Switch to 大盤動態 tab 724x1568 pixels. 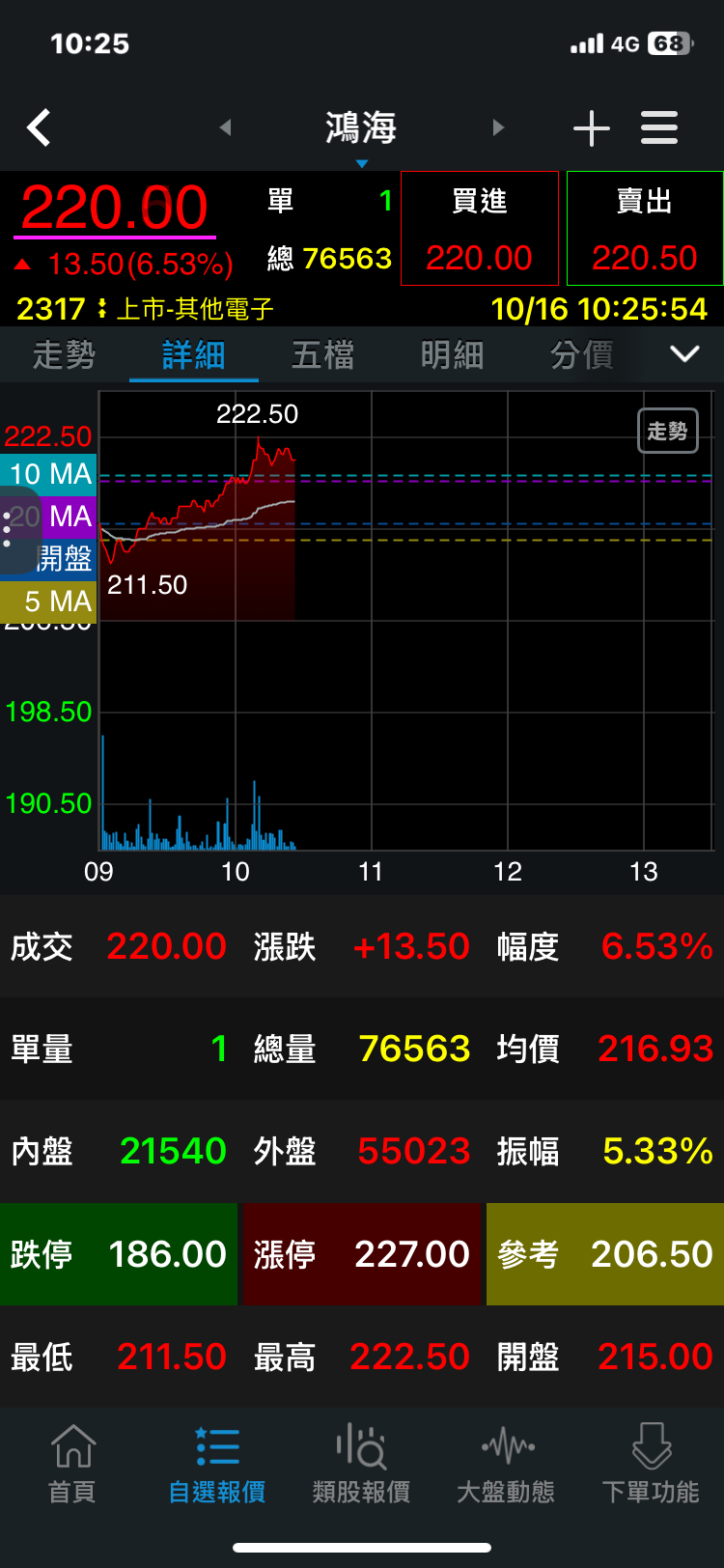[507, 1464]
